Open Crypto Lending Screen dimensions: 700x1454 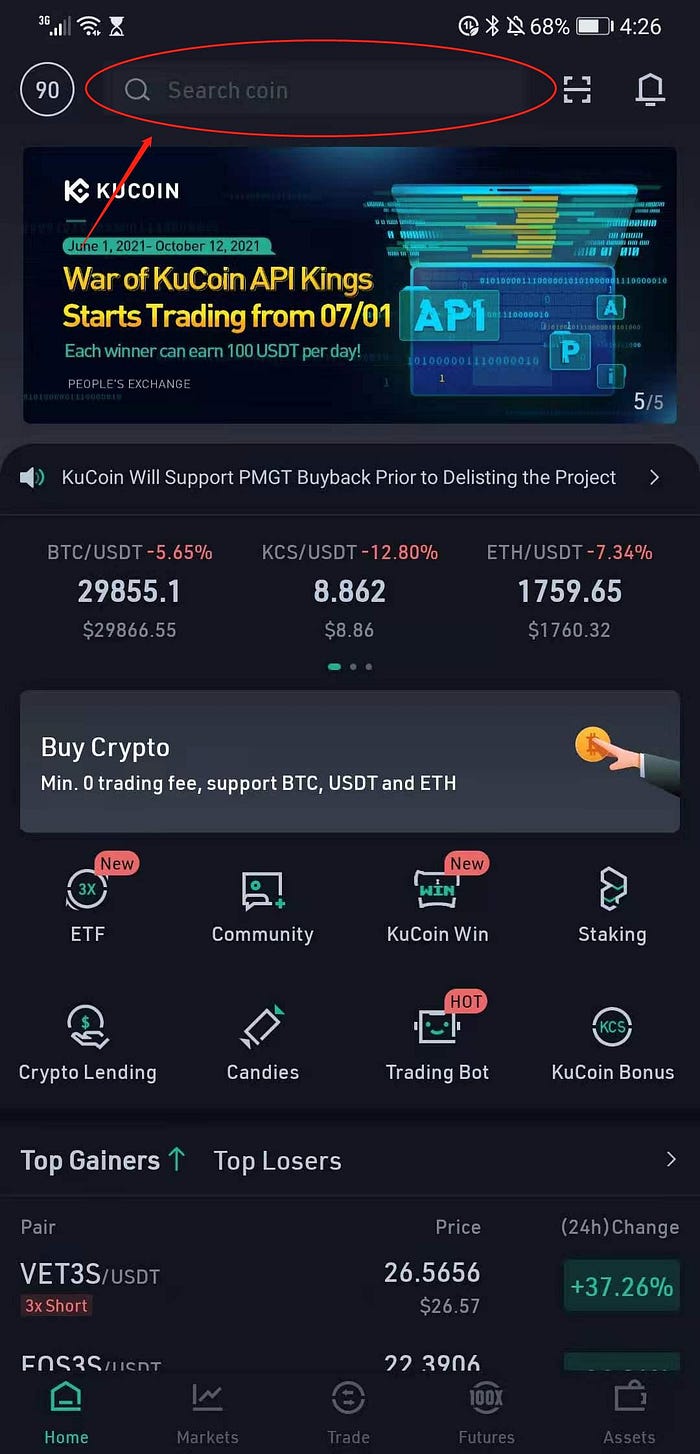(88, 1042)
